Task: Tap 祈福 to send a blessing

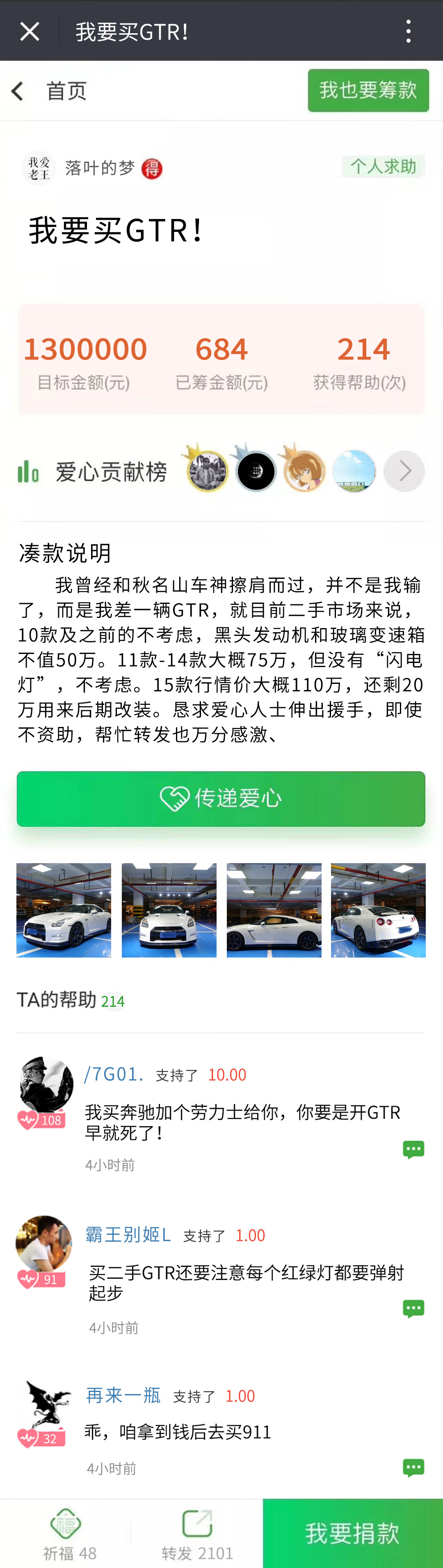Action: (66, 1534)
